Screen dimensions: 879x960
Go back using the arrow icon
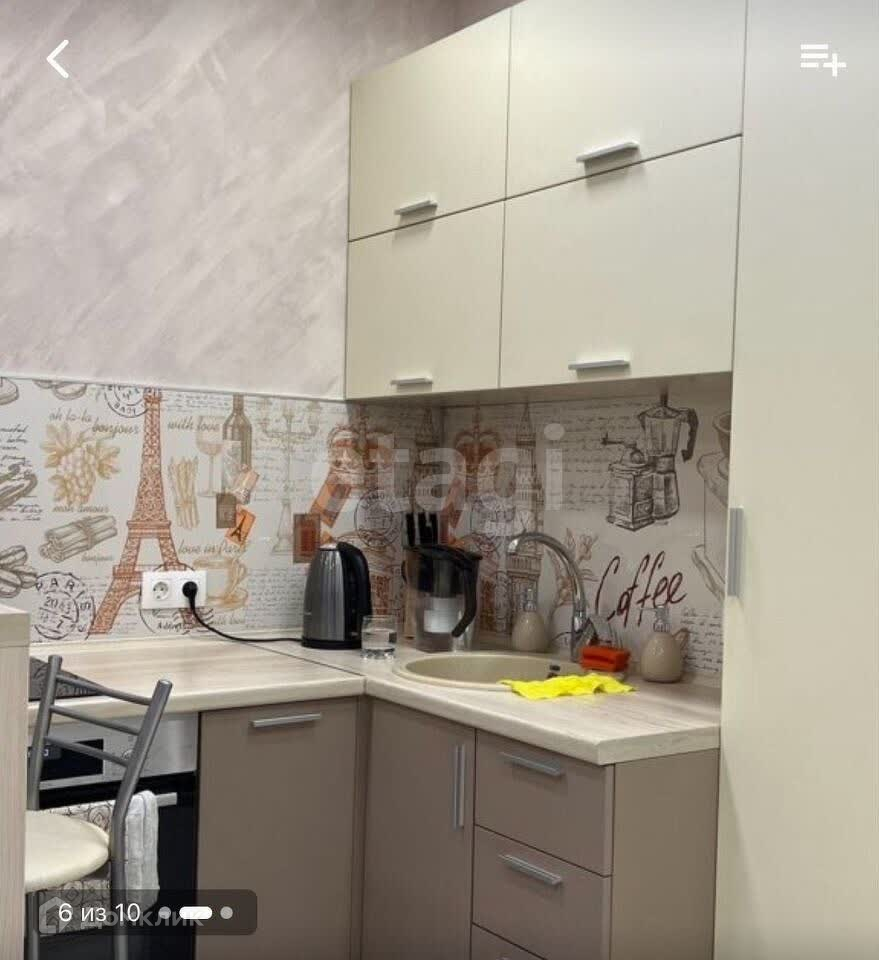(x=58, y=60)
